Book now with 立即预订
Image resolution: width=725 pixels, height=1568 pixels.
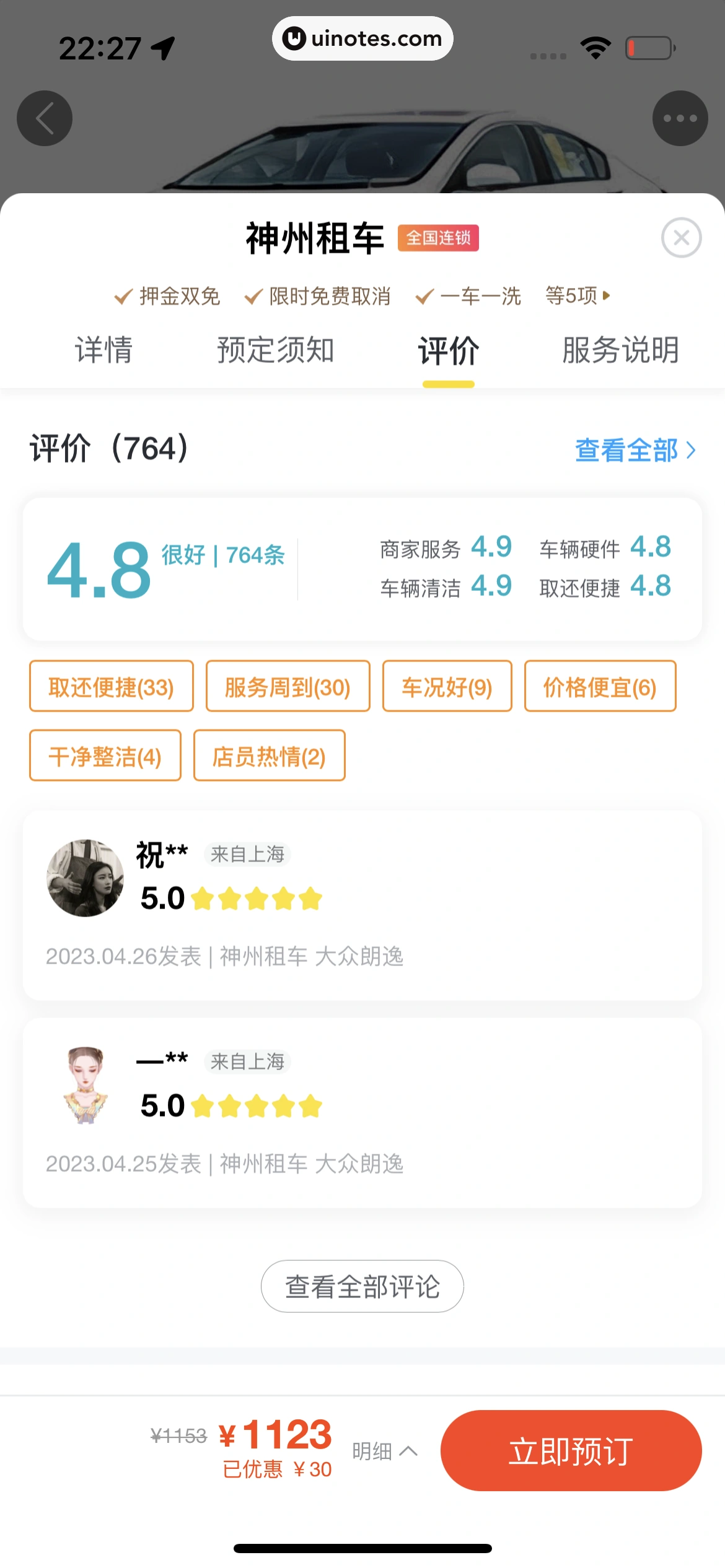click(571, 1451)
